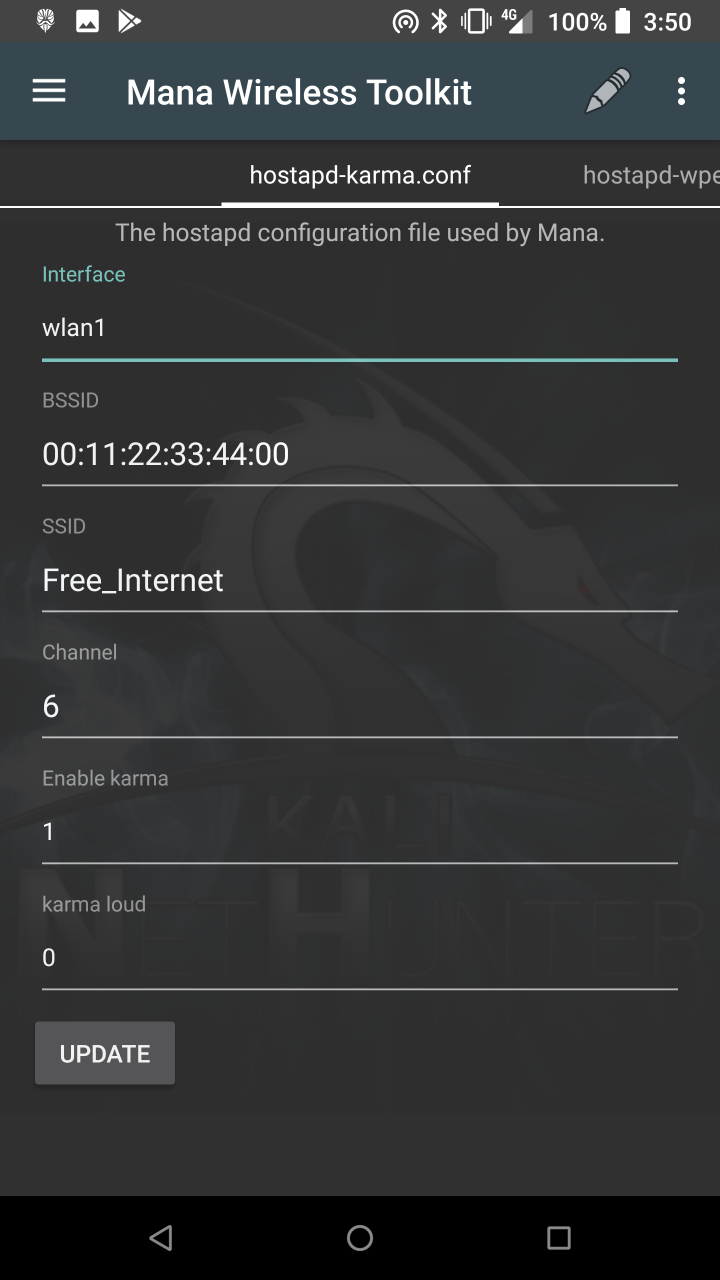Return to the home screen
The width and height of the screenshot is (720, 1280).
point(360,1238)
